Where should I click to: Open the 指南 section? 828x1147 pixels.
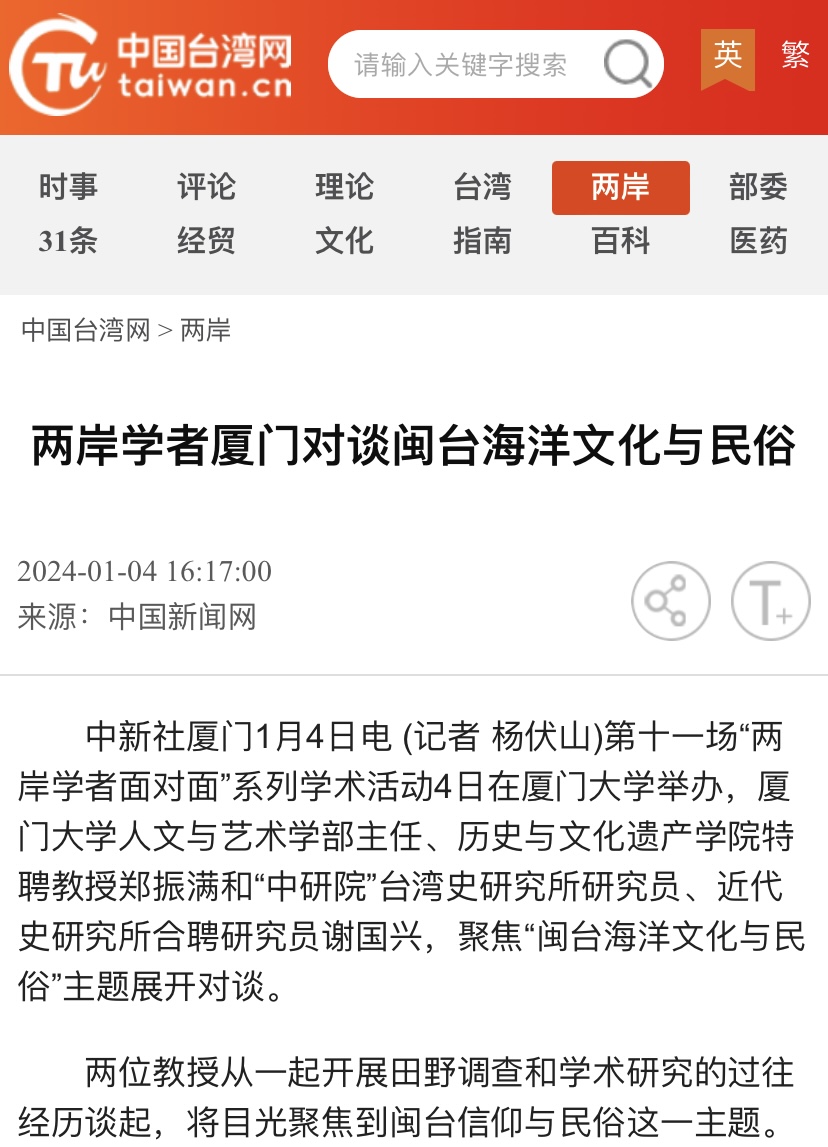(483, 241)
